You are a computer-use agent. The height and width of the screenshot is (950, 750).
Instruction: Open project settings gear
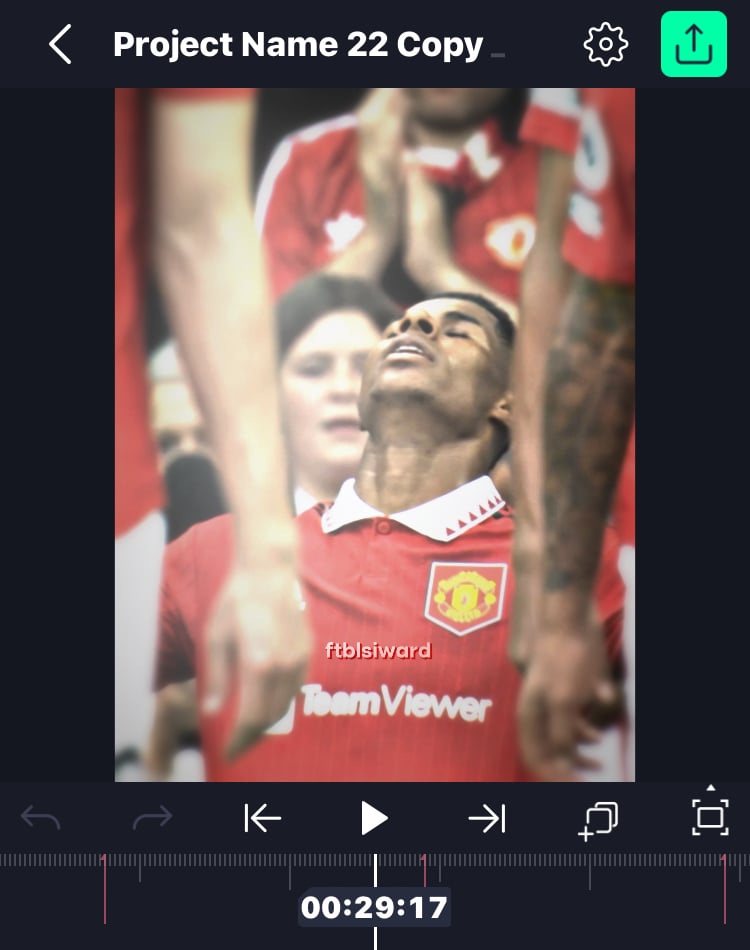pyautogui.click(x=605, y=45)
